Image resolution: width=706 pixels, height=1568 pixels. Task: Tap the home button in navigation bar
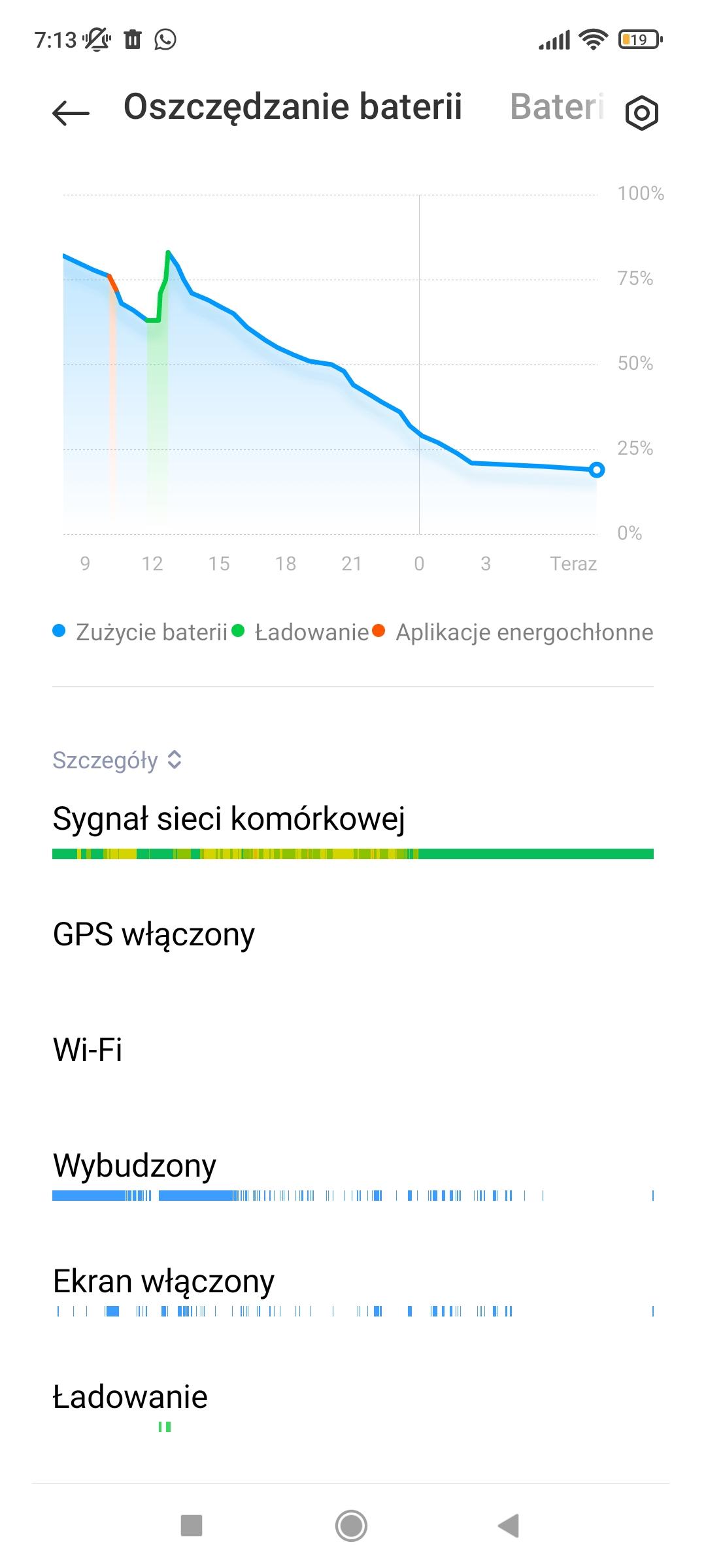[351, 1526]
